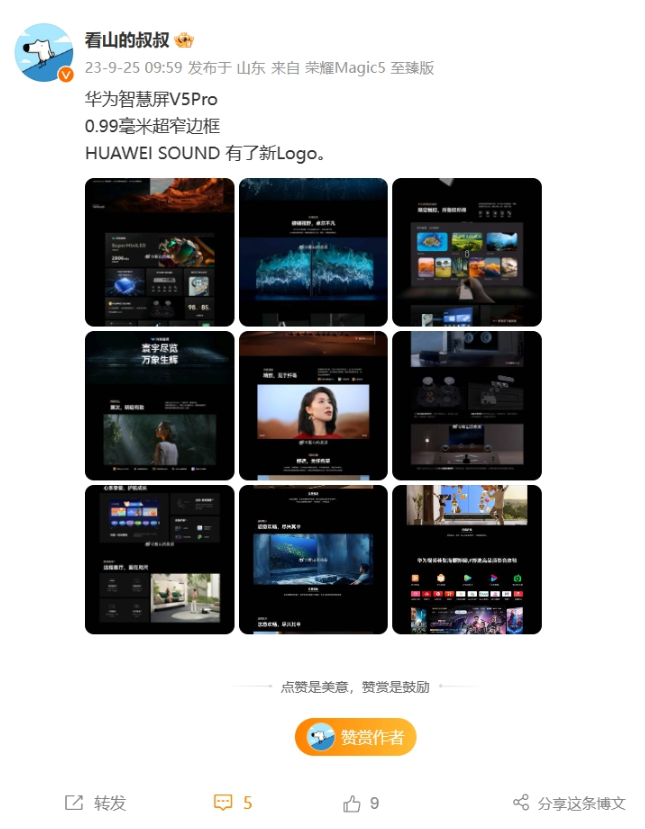Open the 寰宇尽览 万象生辉 image tile

click(160, 406)
